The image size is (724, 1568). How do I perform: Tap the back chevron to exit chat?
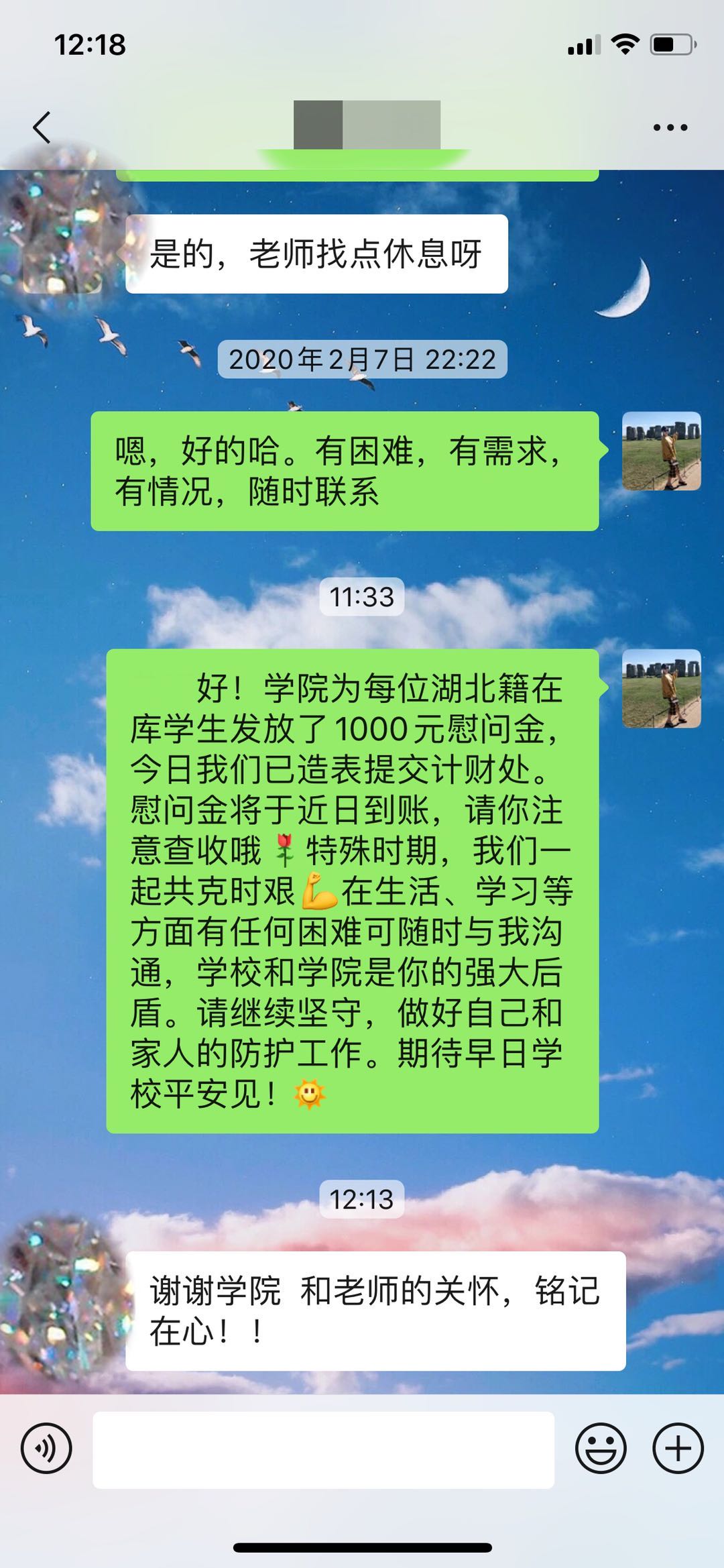point(42,127)
